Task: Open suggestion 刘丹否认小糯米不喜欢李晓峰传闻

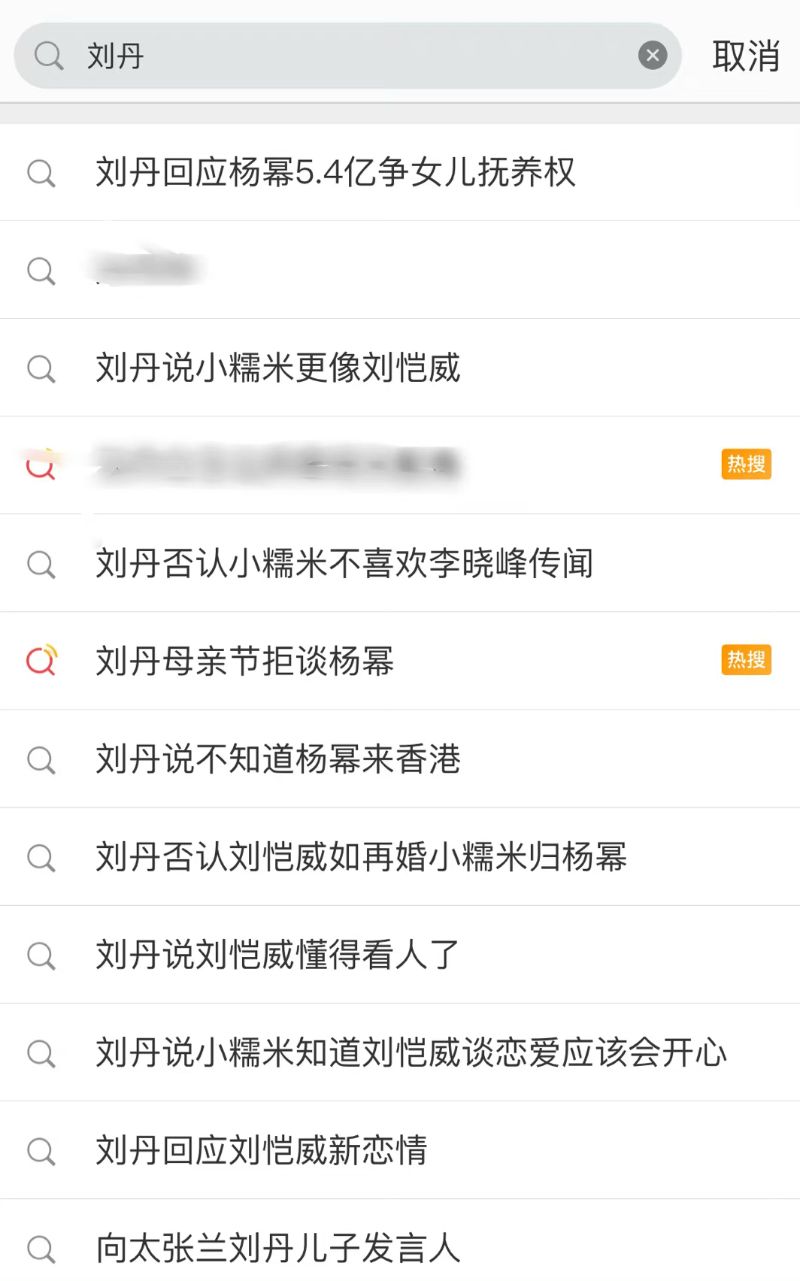Action: (344, 564)
